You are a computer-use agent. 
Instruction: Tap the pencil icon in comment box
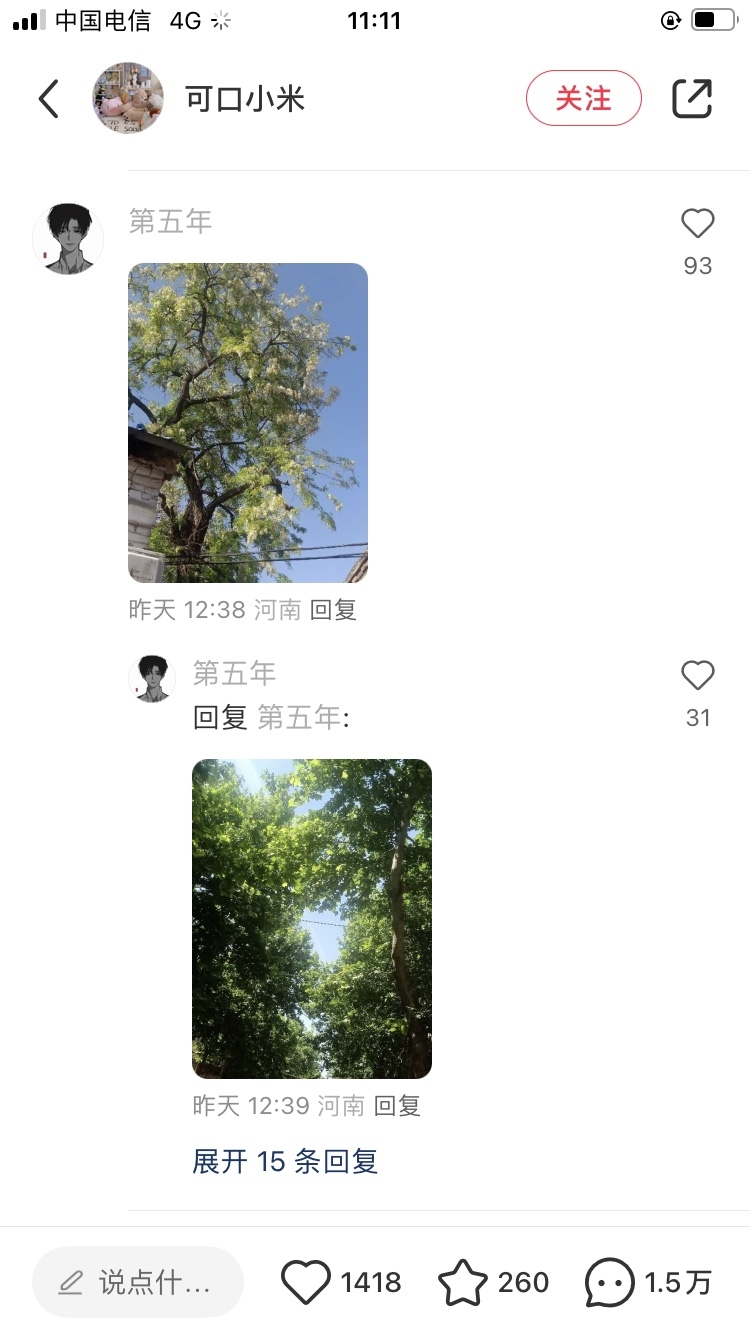click(68, 1281)
